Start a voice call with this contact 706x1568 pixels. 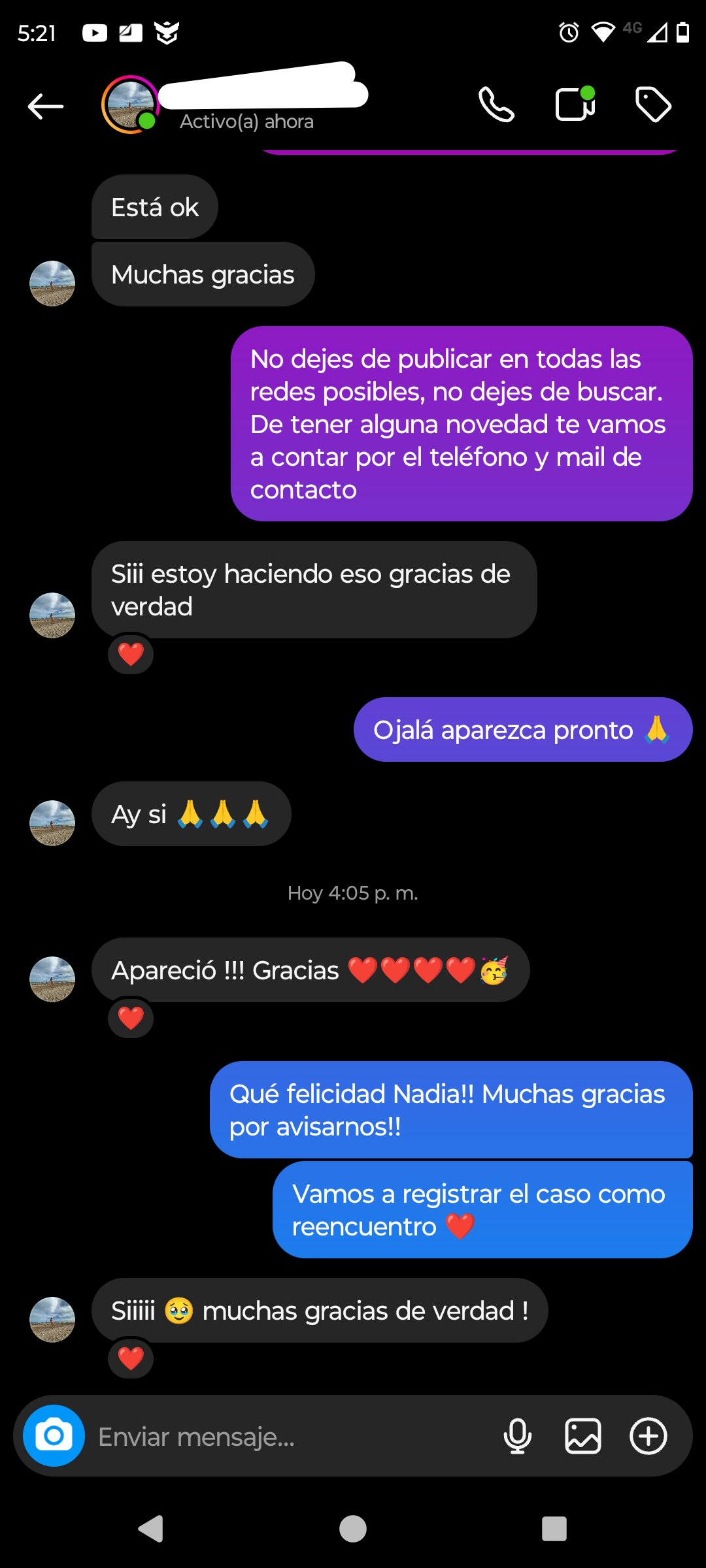tap(496, 105)
